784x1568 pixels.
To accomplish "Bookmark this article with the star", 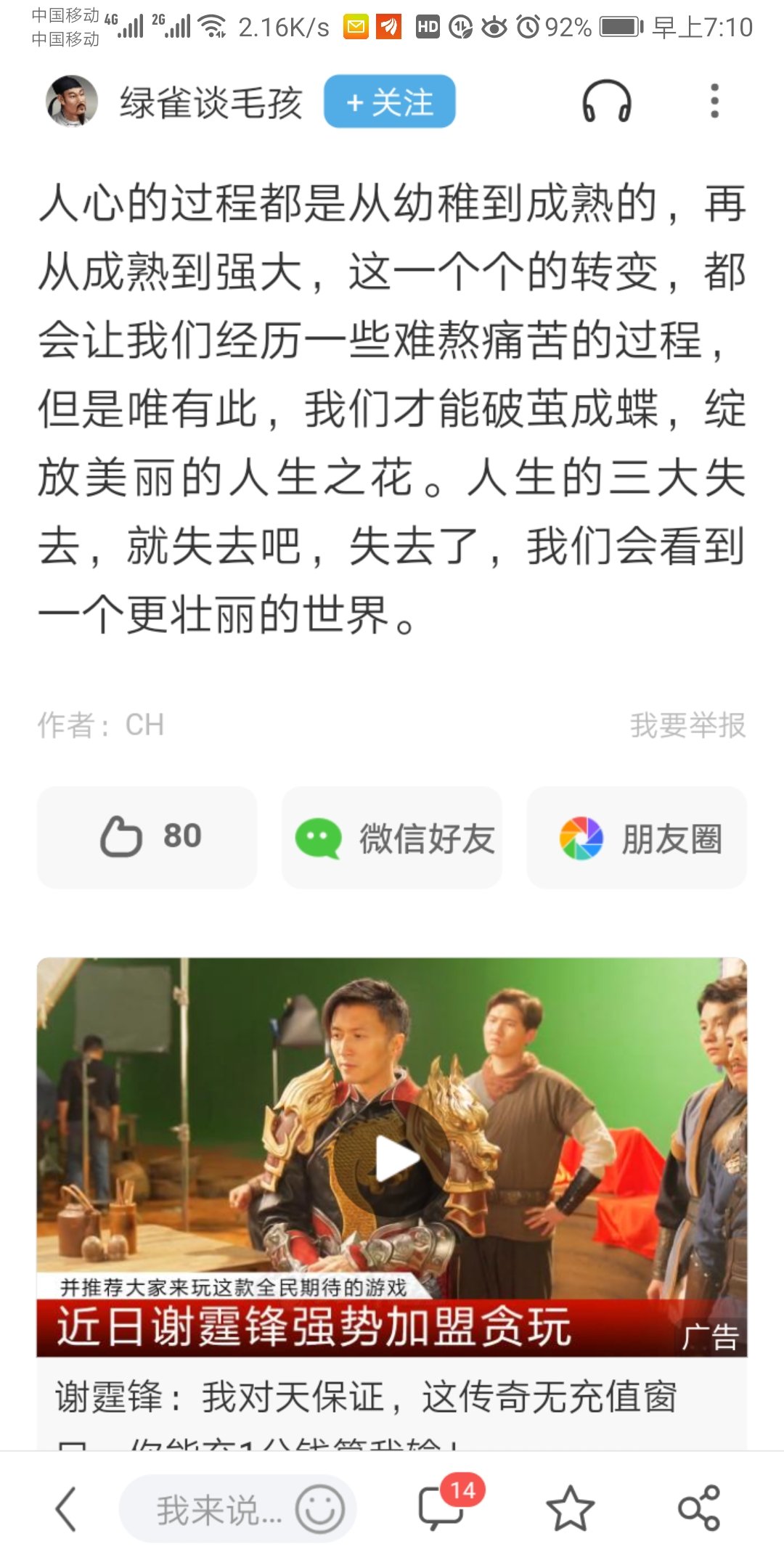I will click(x=570, y=1509).
